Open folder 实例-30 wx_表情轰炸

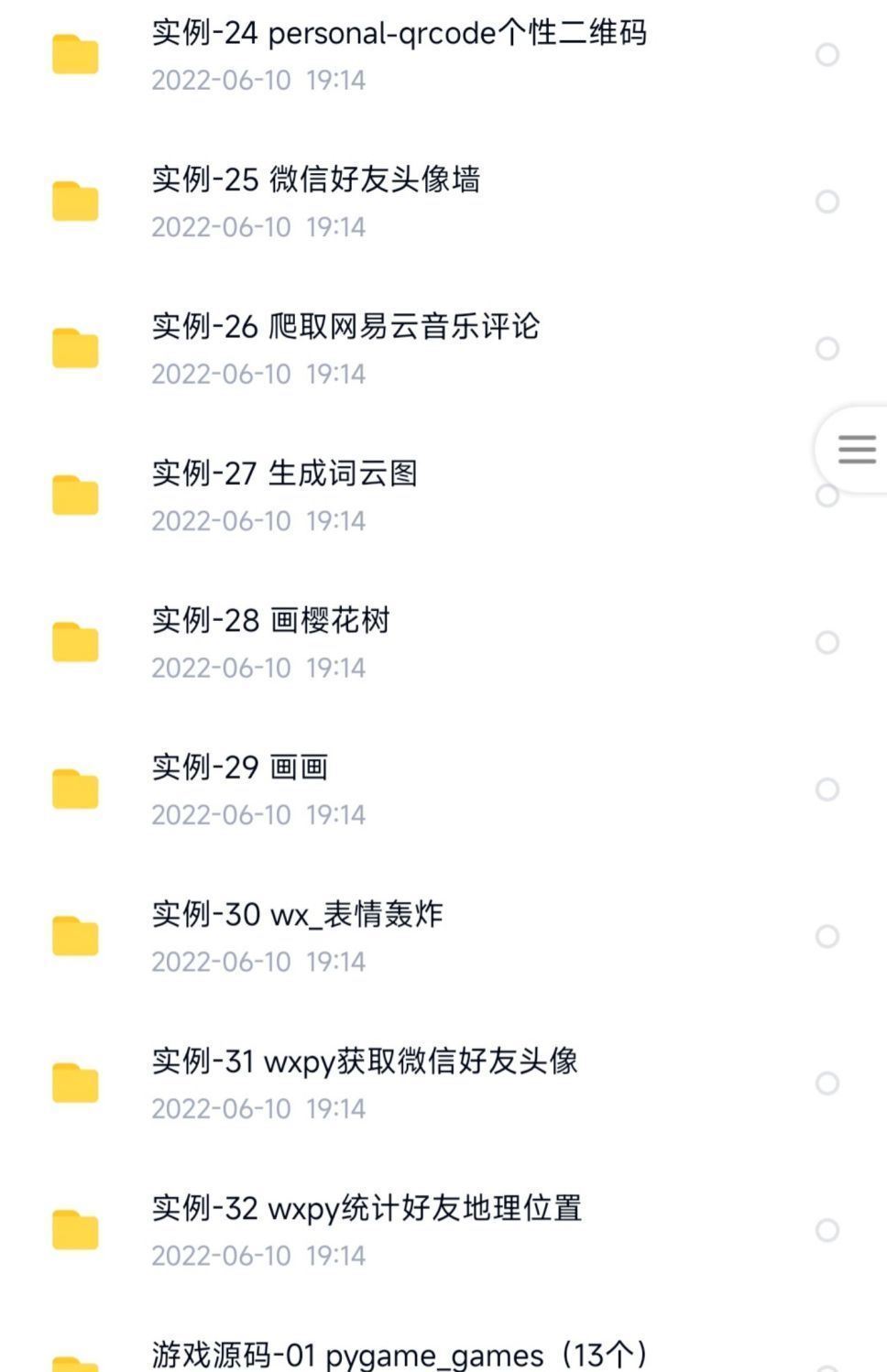297,915
